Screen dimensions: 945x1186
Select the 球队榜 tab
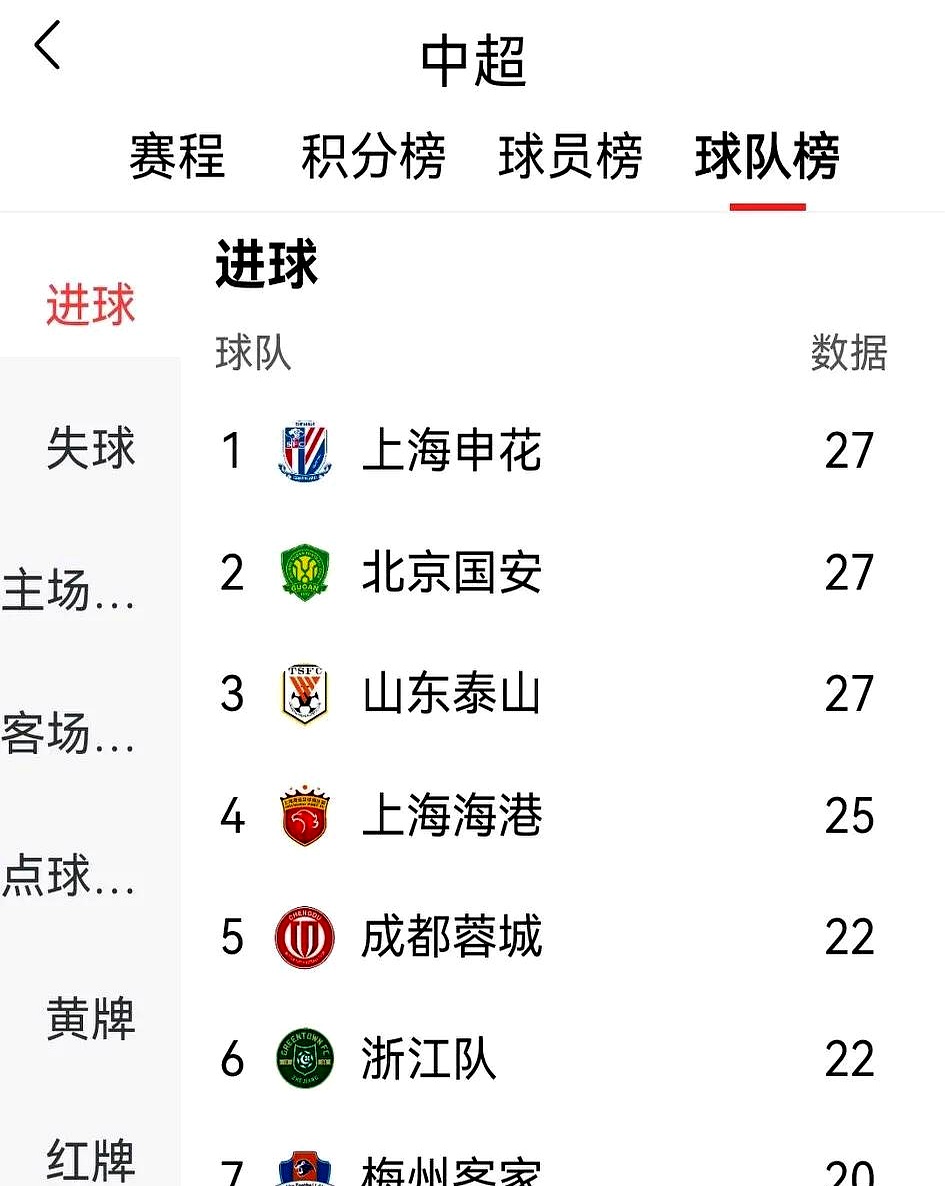click(x=767, y=157)
